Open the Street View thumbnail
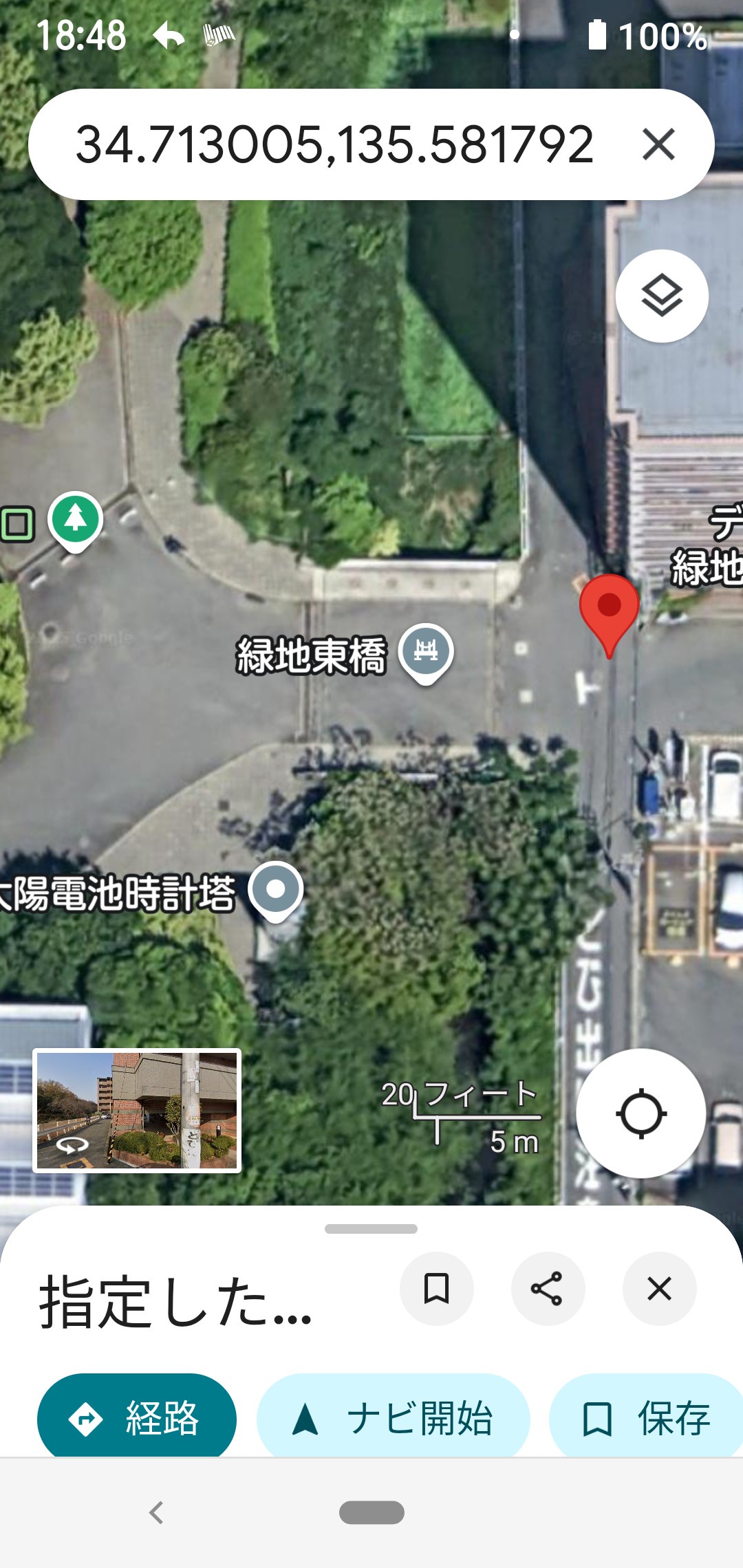Image resolution: width=743 pixels, height=1568 pixels. click(x=137, y=1110)
